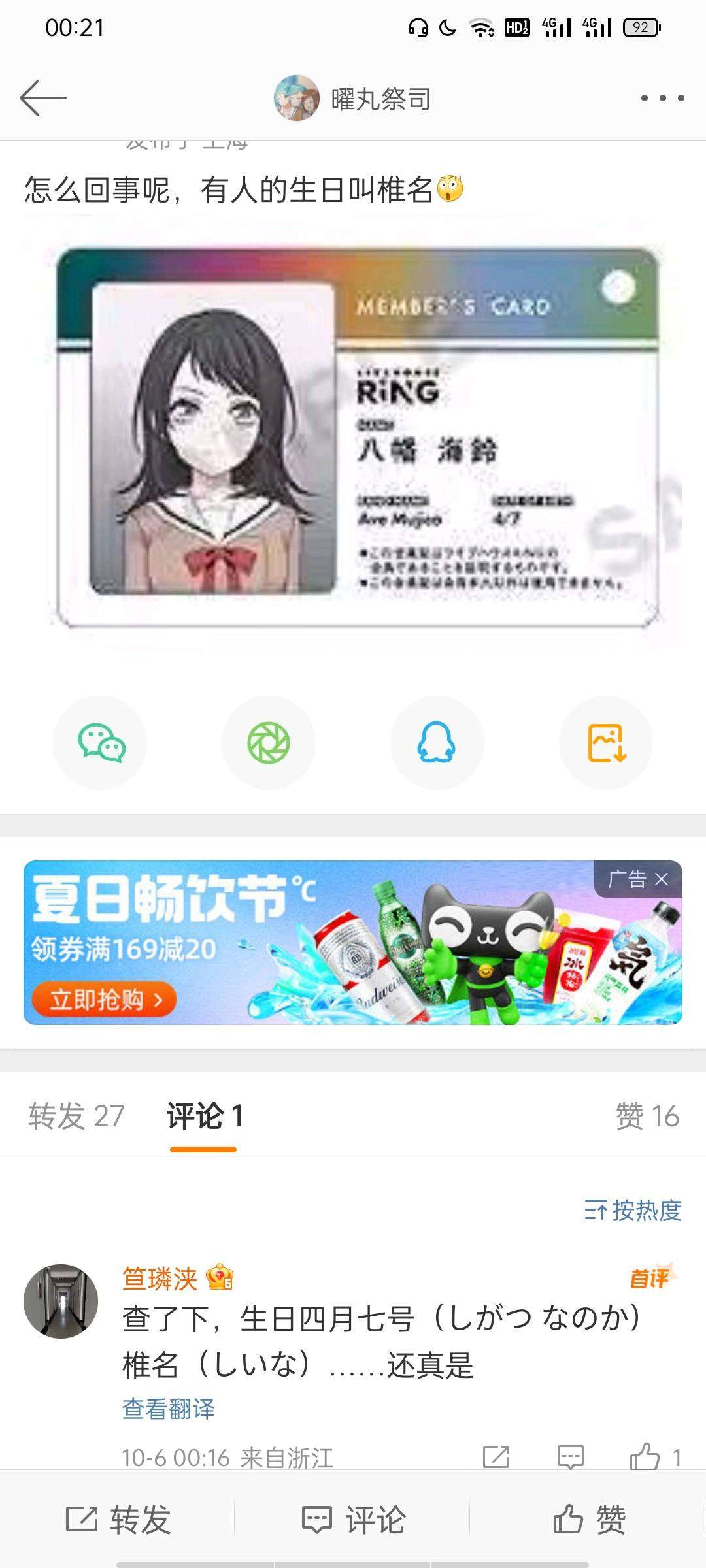View the 赞 16 likes tab
The image size is (706, 1568).
click(x=647, y=1116)
